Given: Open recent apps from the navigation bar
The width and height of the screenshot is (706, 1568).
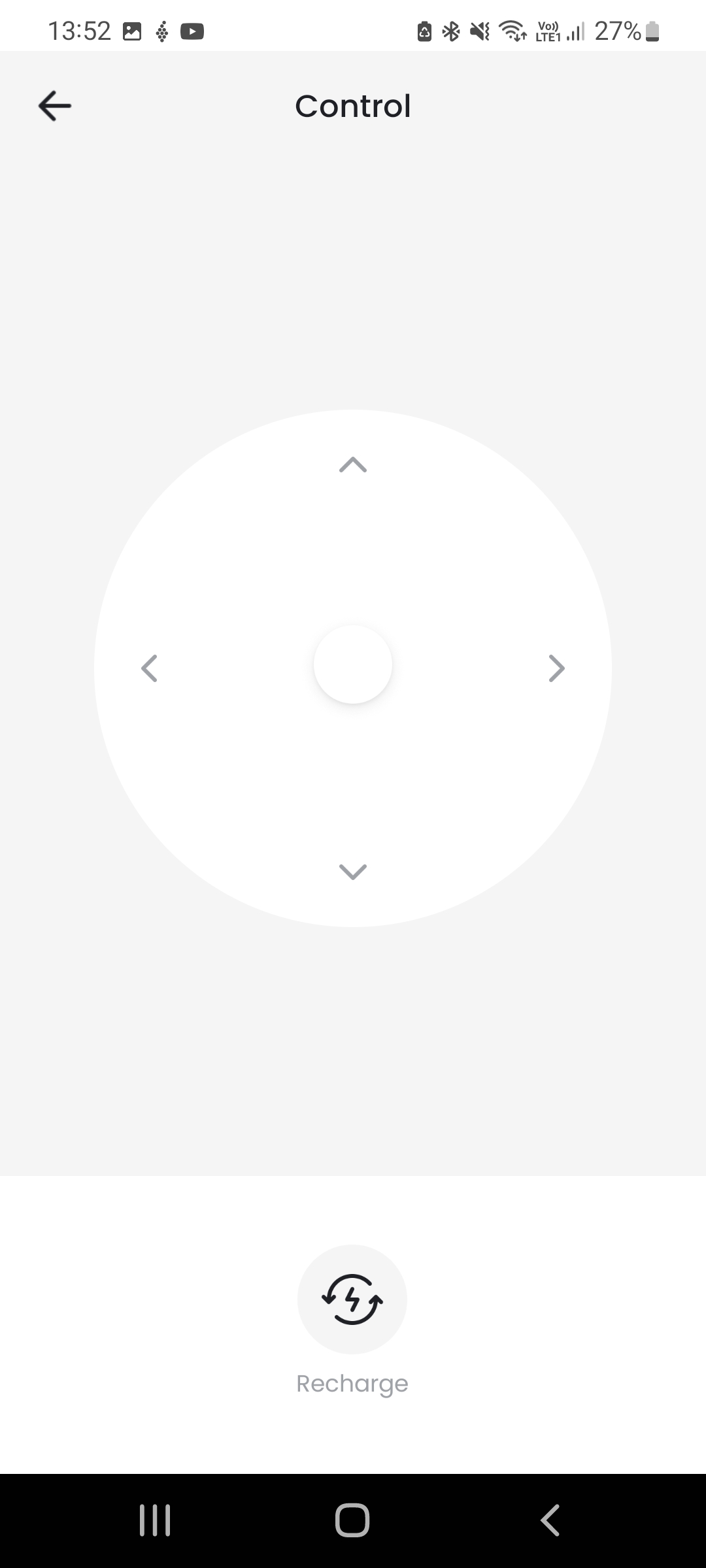Looking at the screenshot, I should [x=155, y=1520].
